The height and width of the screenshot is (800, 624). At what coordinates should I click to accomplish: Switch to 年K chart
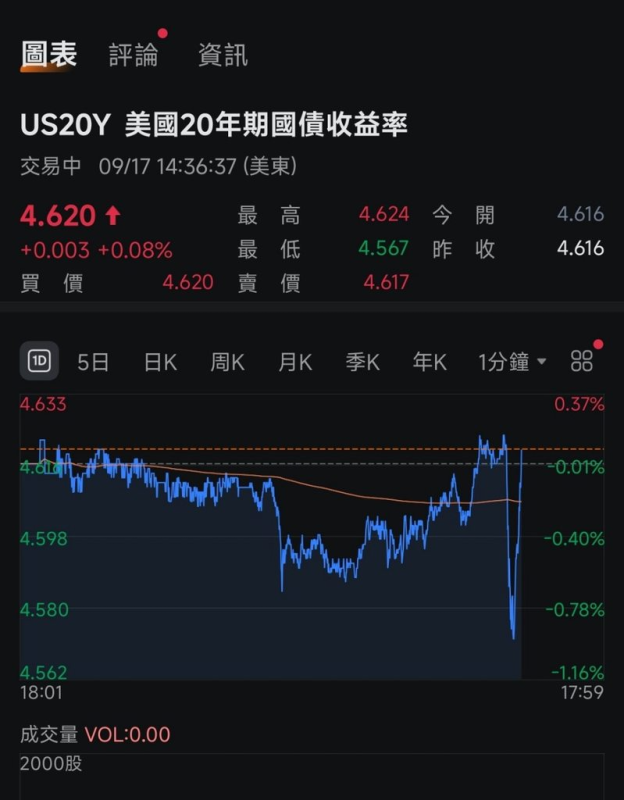coord(430,362)
